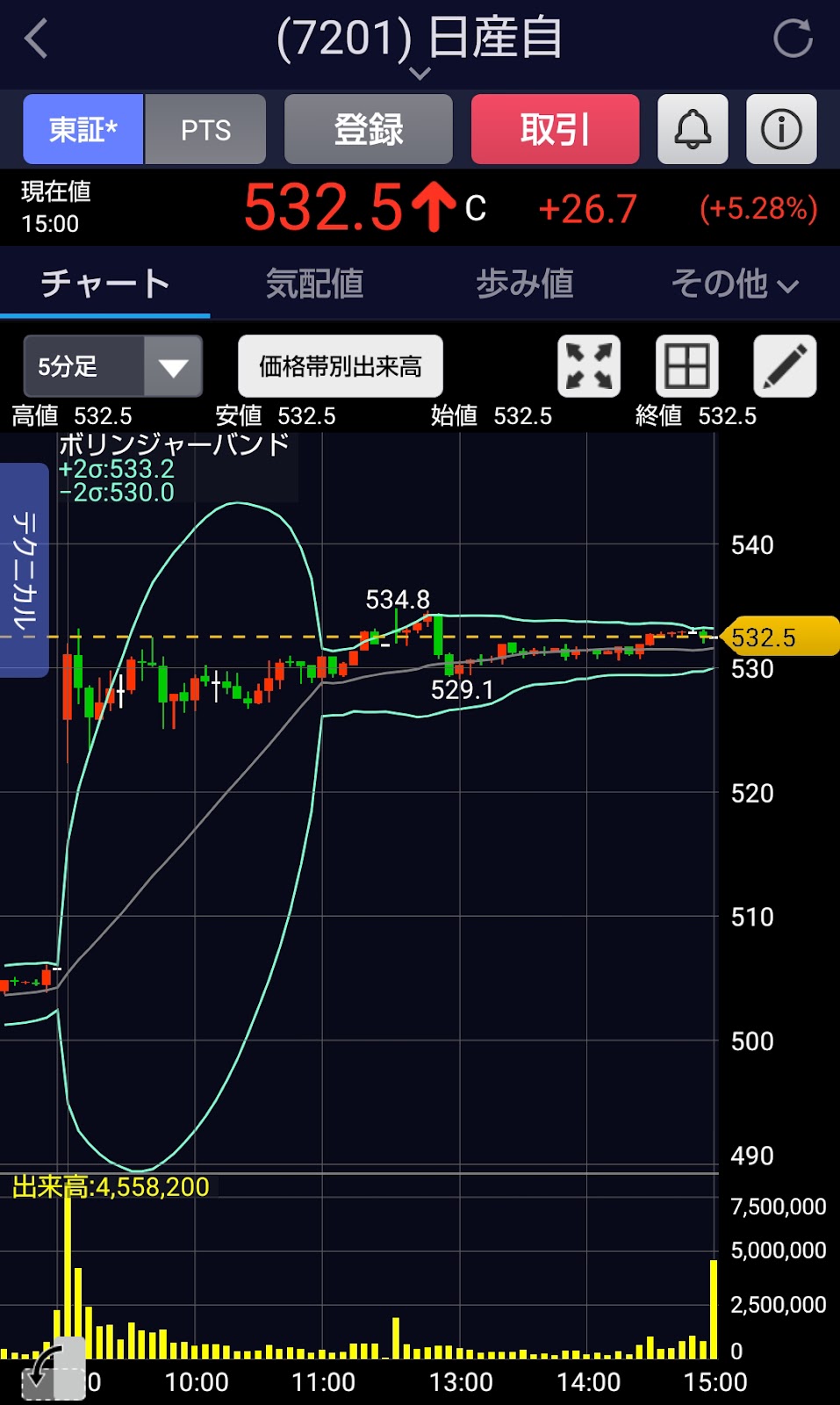The image size is (840, 1405).
Task: Expand the stock name dropdown chevron
Action: point(420,74)
